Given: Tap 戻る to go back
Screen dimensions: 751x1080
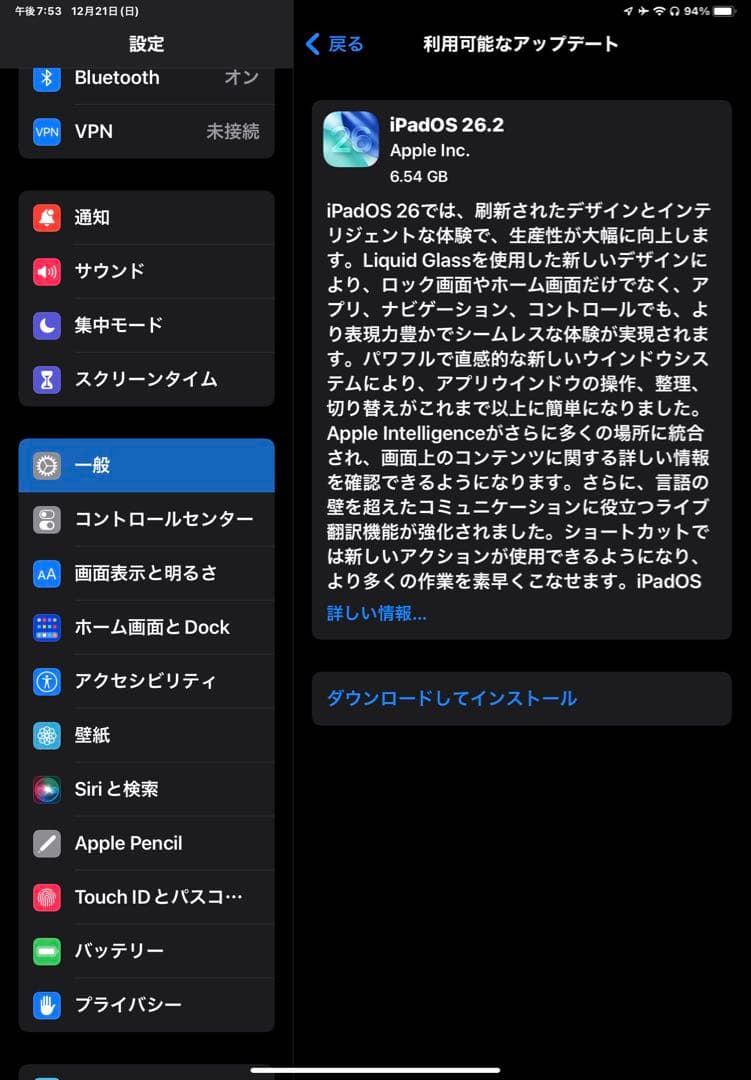Looking at the screenshot, I should [x=331, y=44].
